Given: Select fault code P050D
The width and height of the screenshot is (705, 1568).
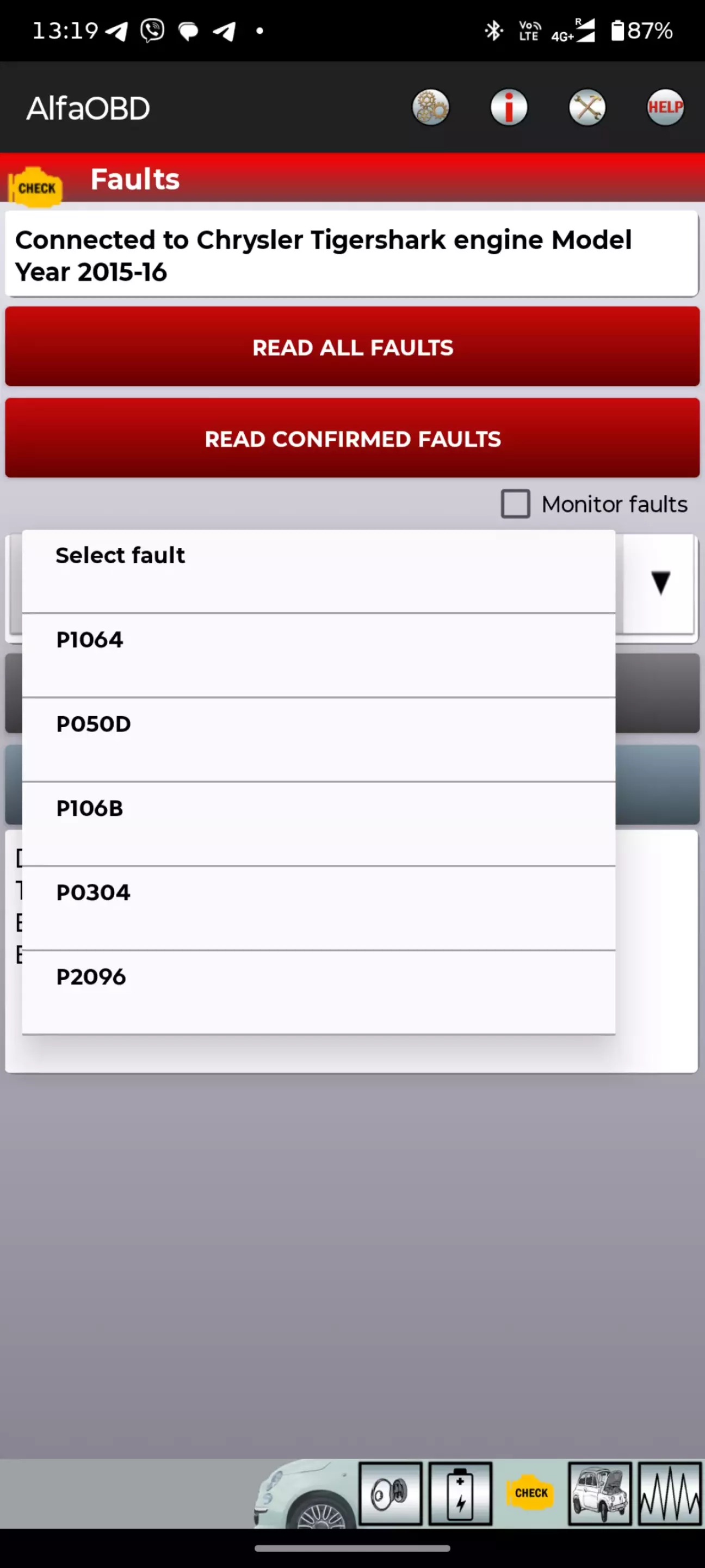Looking at the screenshot, I should tap(319, 740).
